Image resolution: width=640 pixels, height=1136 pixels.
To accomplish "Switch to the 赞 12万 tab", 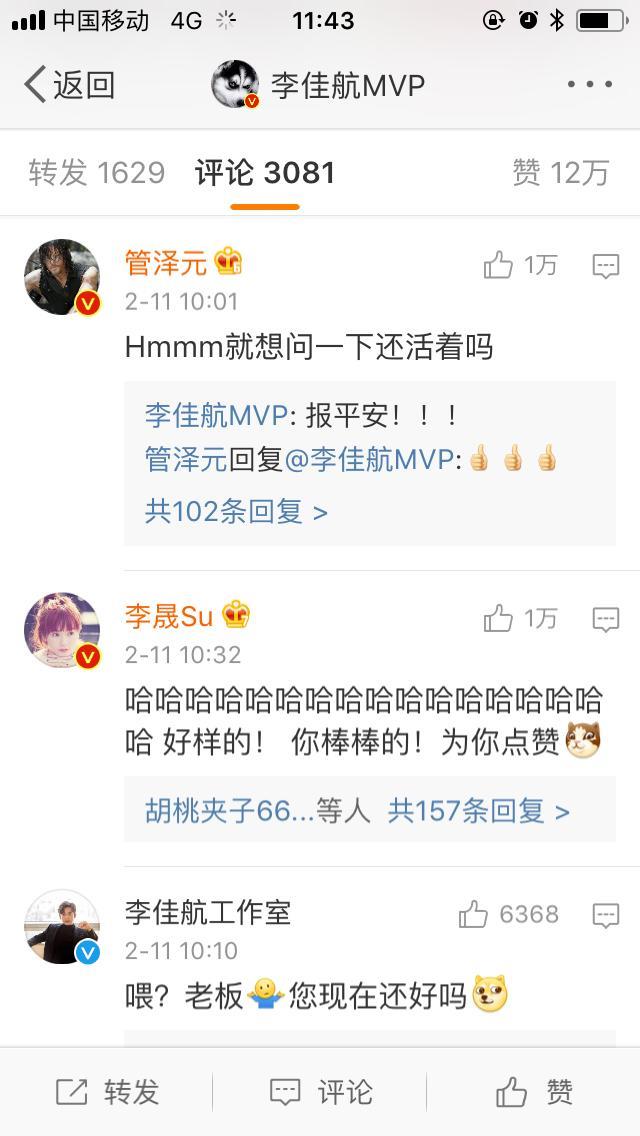I will coord(560,173).
